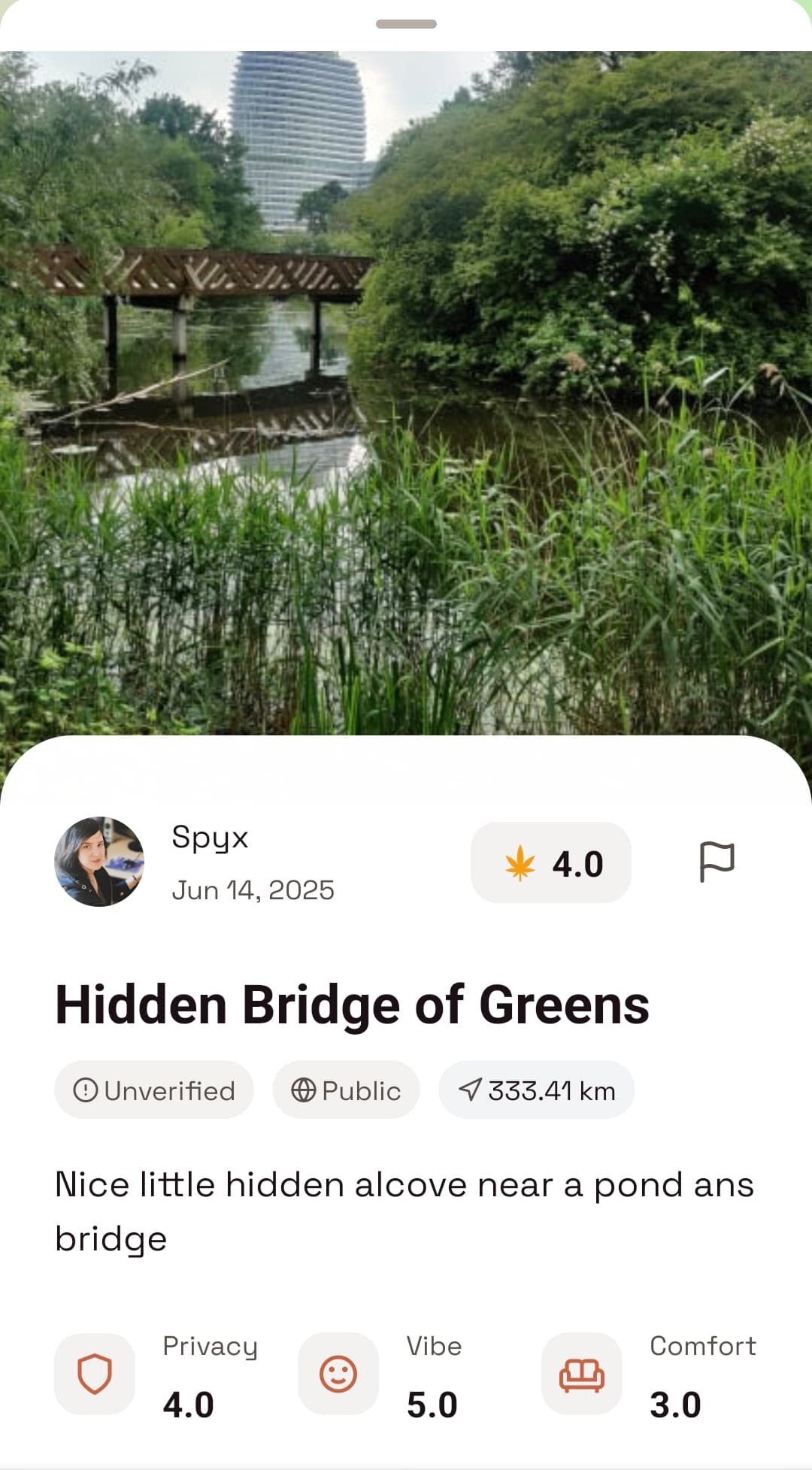Tap the Vibe smiley face icon

tap(338, 1375)
